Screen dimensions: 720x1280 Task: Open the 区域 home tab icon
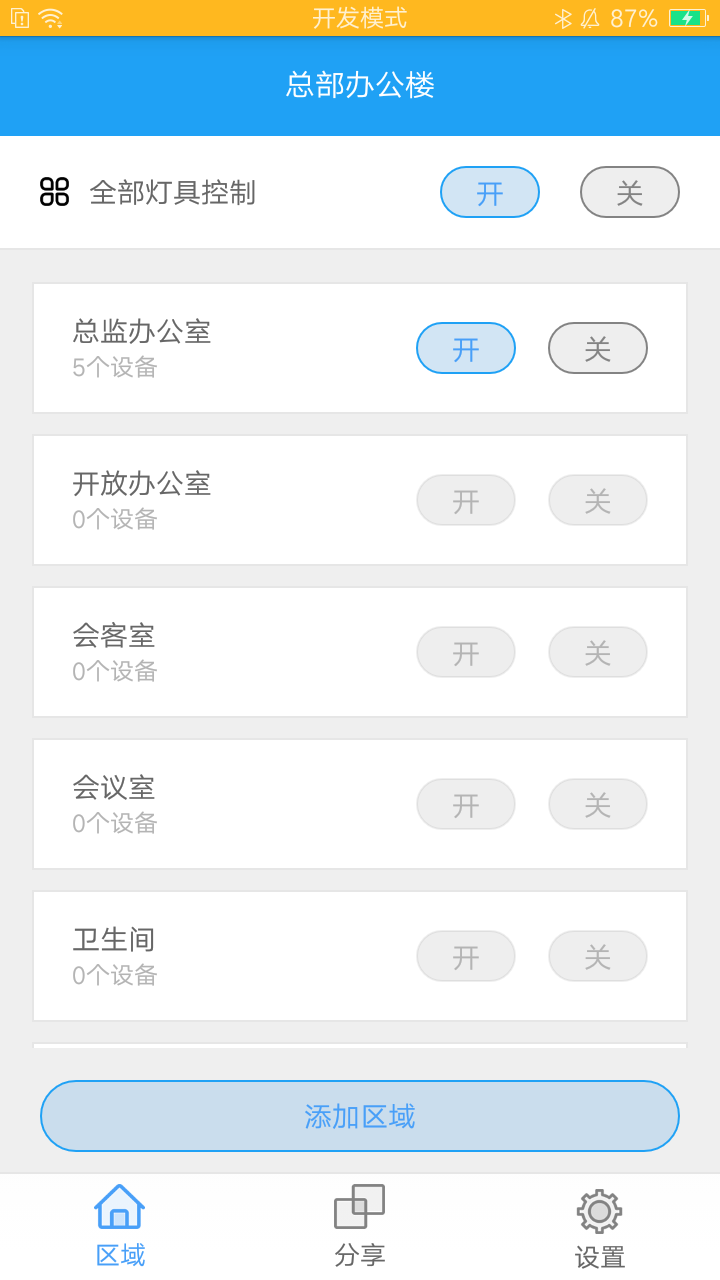pyautogui.click(x=120, y=1207)
